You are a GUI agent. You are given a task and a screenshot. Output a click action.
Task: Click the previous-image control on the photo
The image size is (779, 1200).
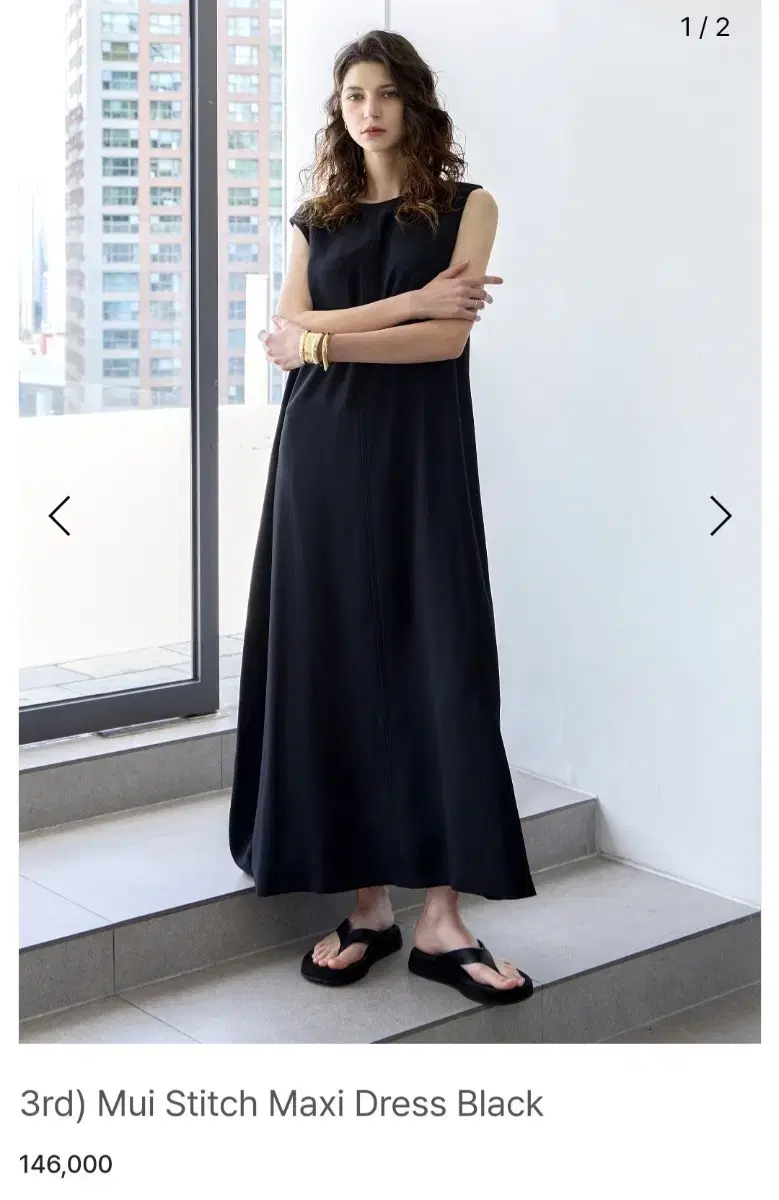coord(57,516)
